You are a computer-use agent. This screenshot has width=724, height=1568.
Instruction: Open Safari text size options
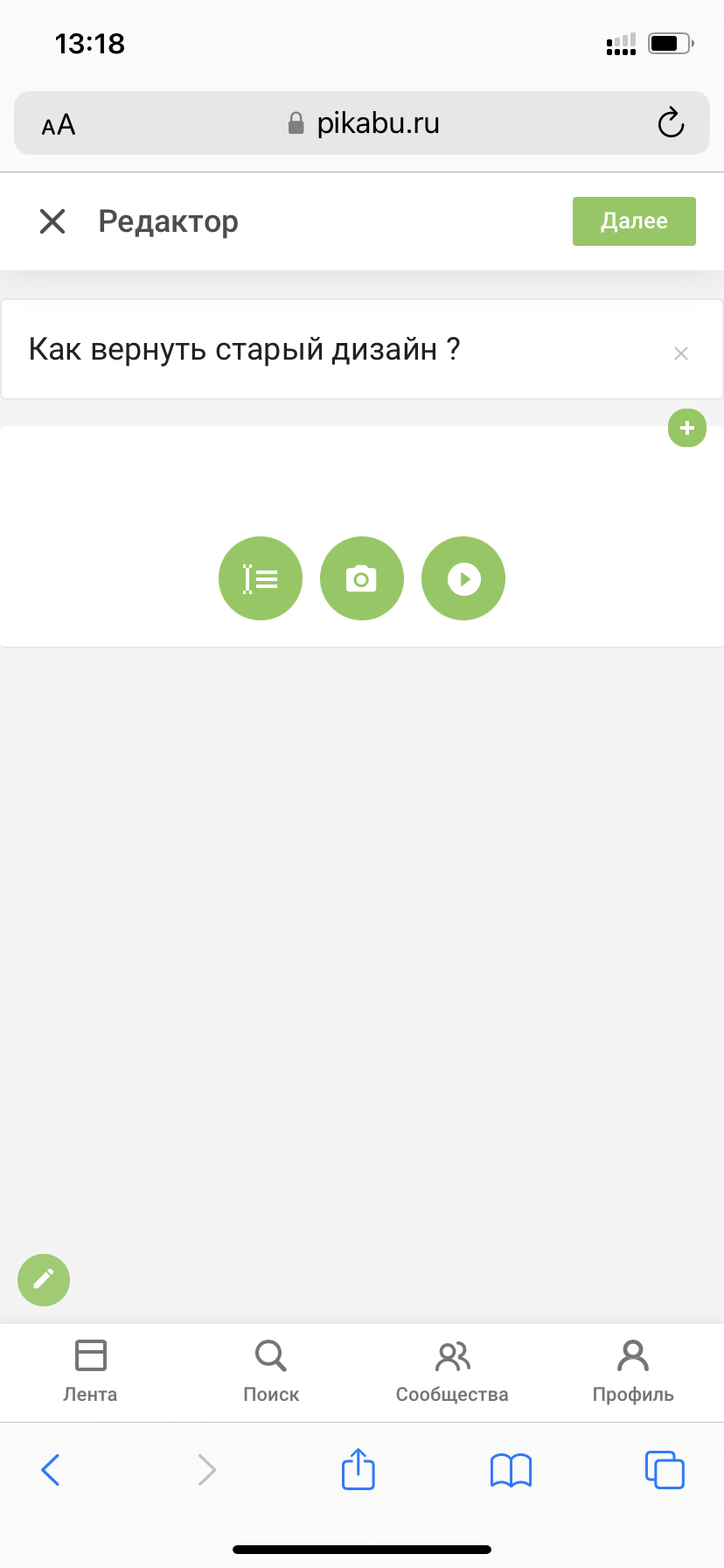pos(59,125)
